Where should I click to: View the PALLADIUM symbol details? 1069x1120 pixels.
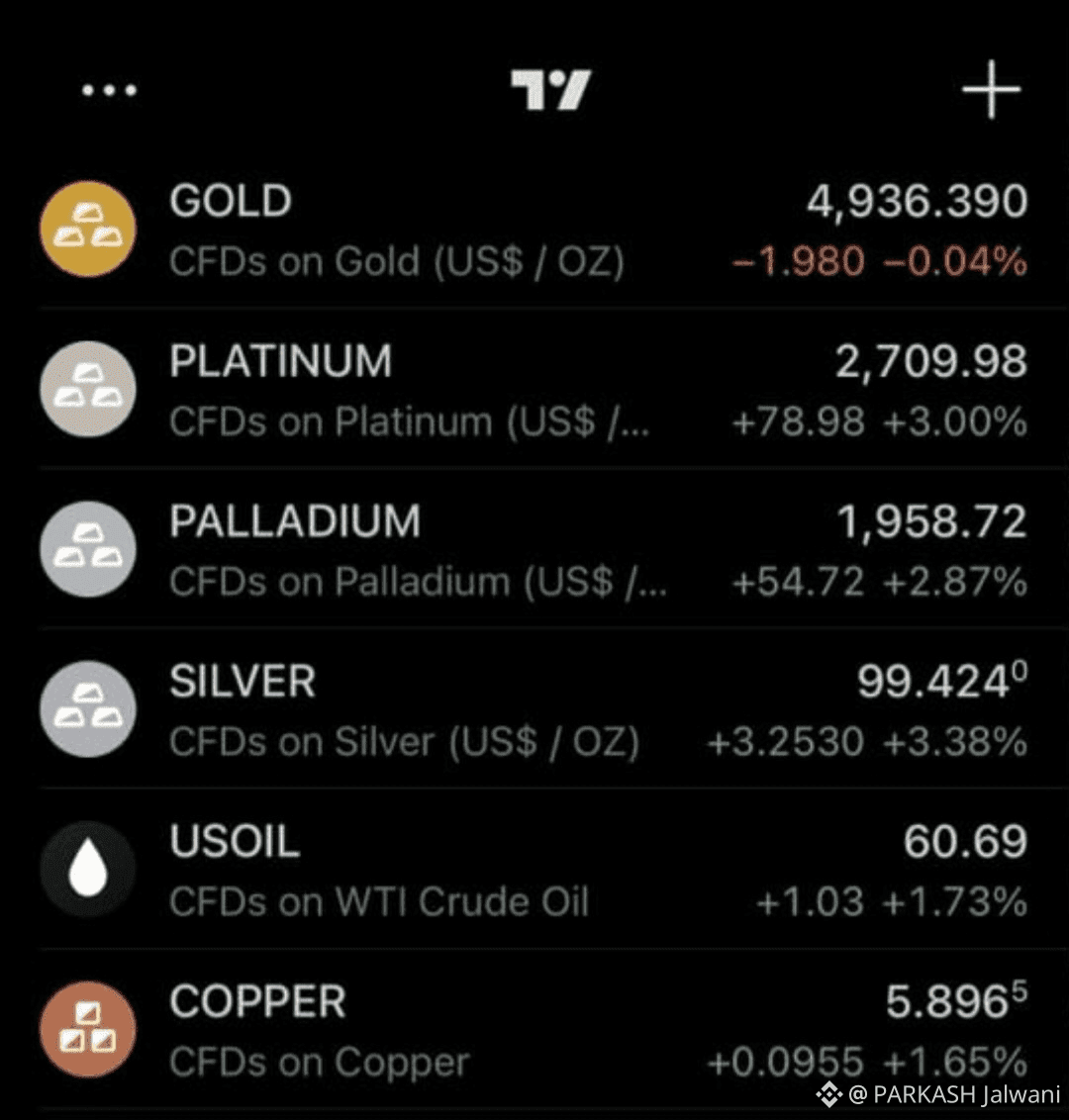point(534,551)
